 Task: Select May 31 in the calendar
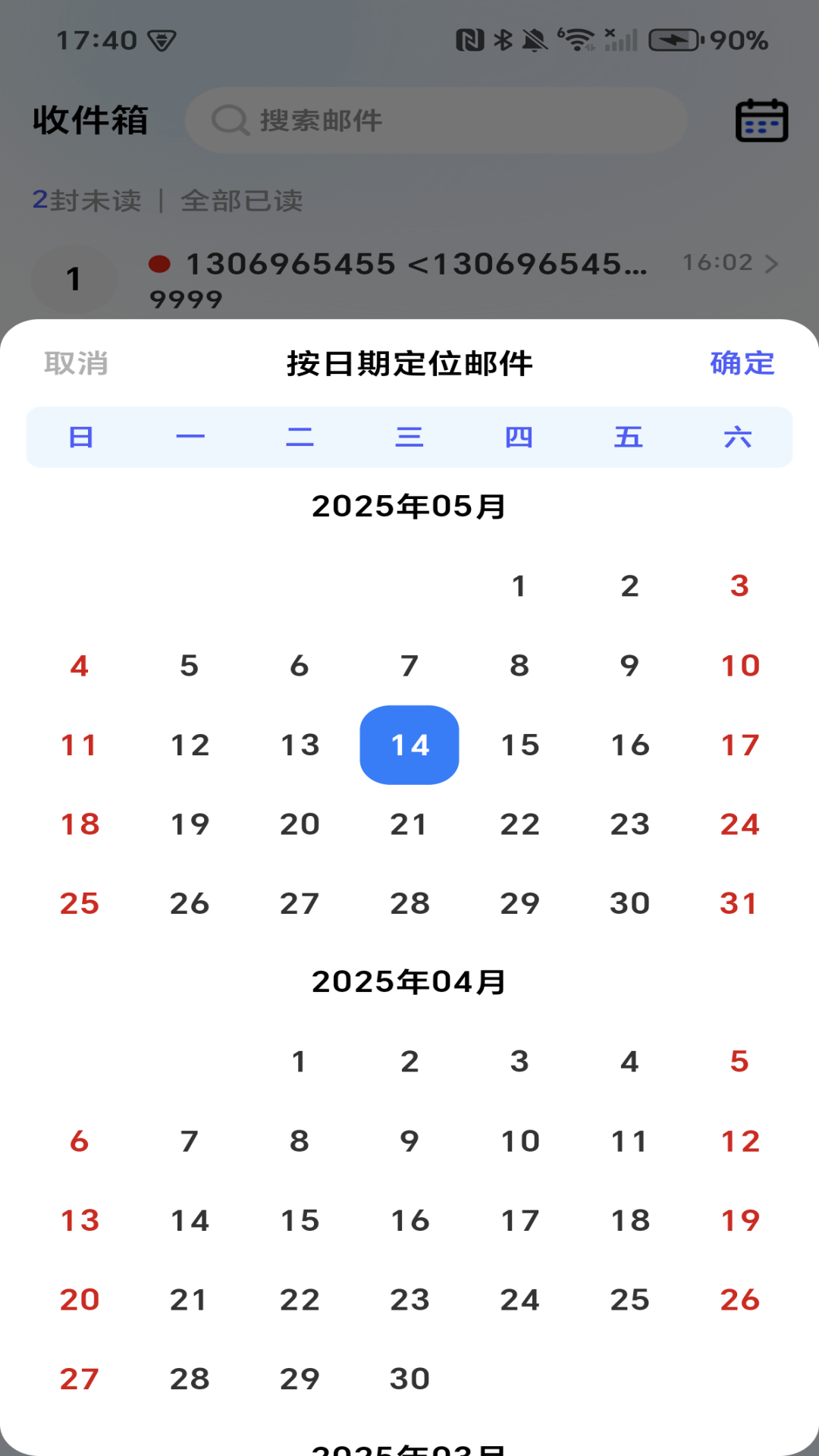pyautogui.click(x=739, y=903)
